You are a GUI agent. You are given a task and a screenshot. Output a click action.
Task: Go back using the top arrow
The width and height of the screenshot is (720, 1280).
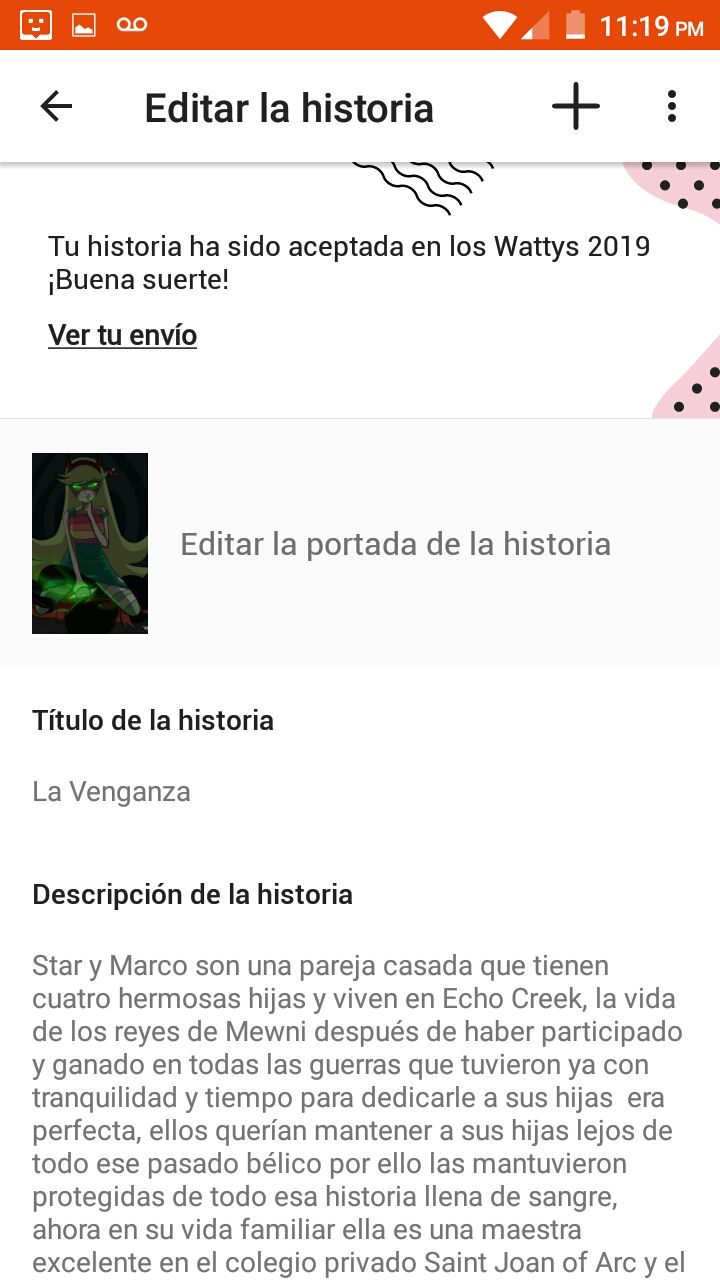coord(56,106)
